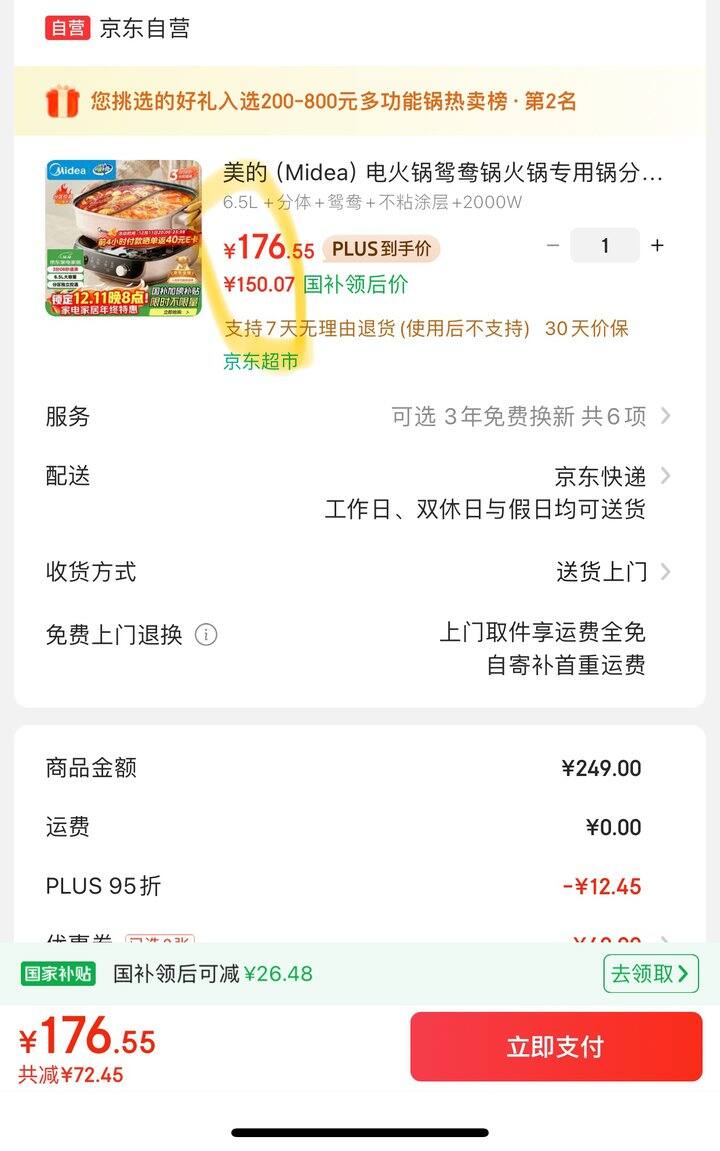Tap 立即支付 to pay now
Image resolution: width=720 pixels, height=1151 pixels.
(556, 1047)
